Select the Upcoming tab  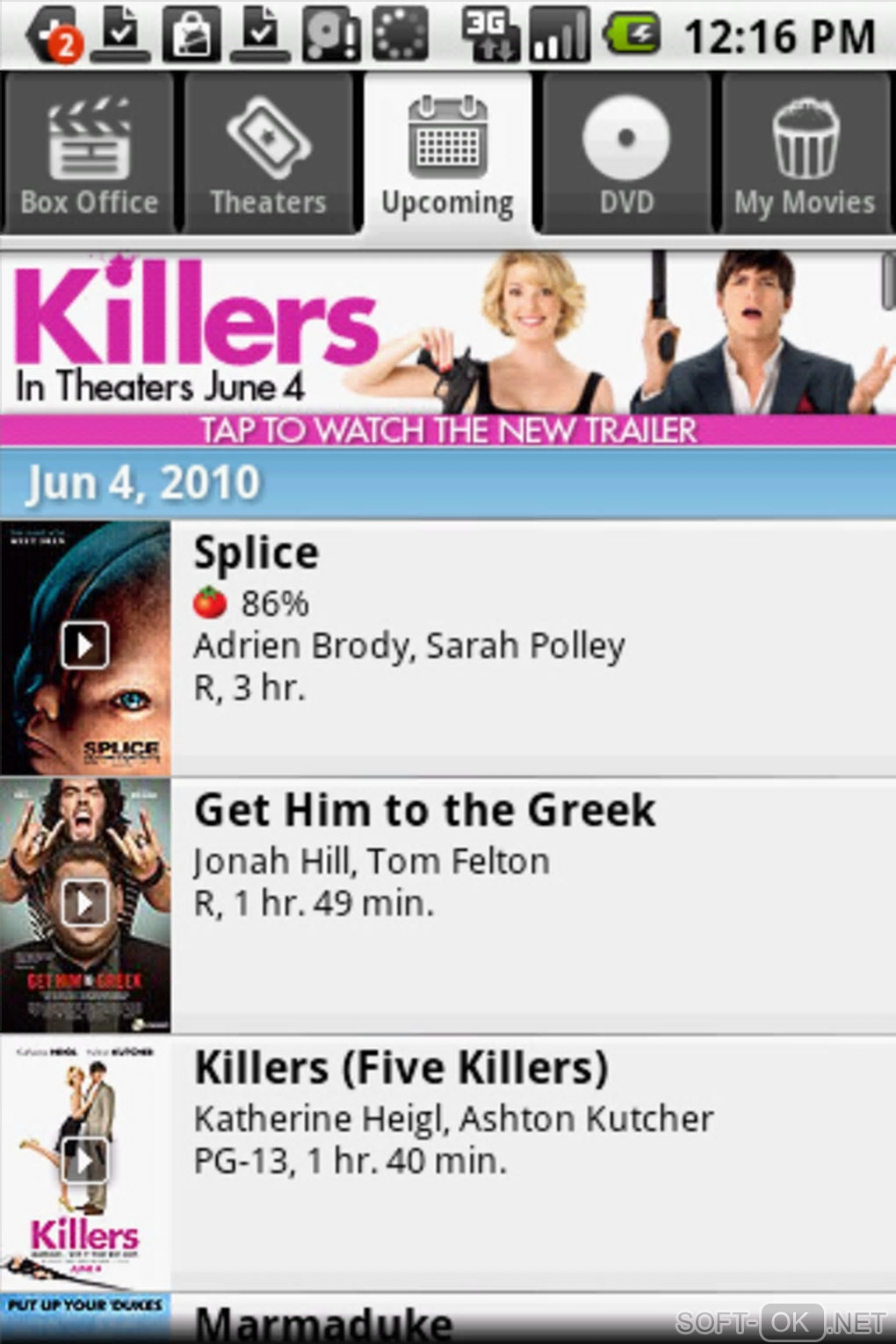pyautogui.click(x=447, y=155)
